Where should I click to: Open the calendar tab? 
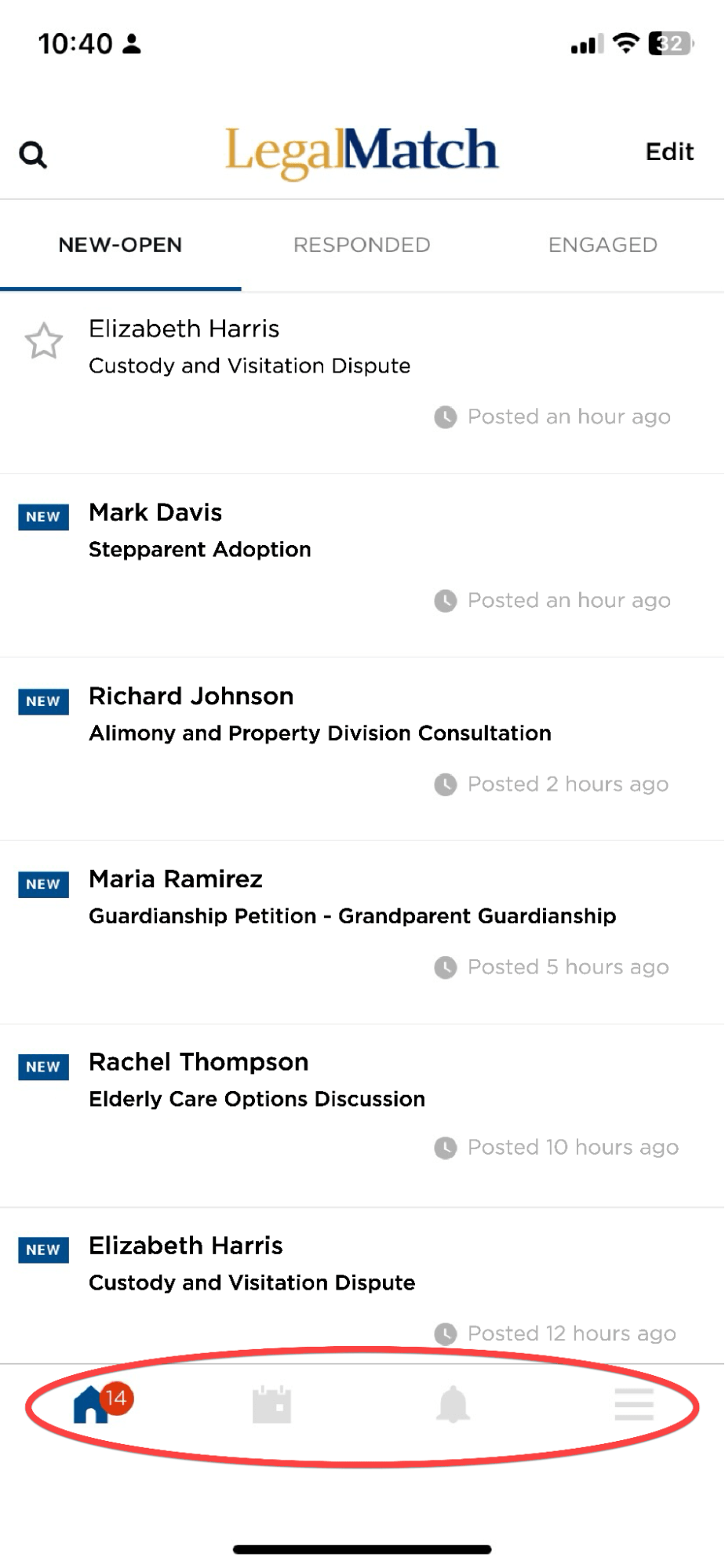(271, 1404)
